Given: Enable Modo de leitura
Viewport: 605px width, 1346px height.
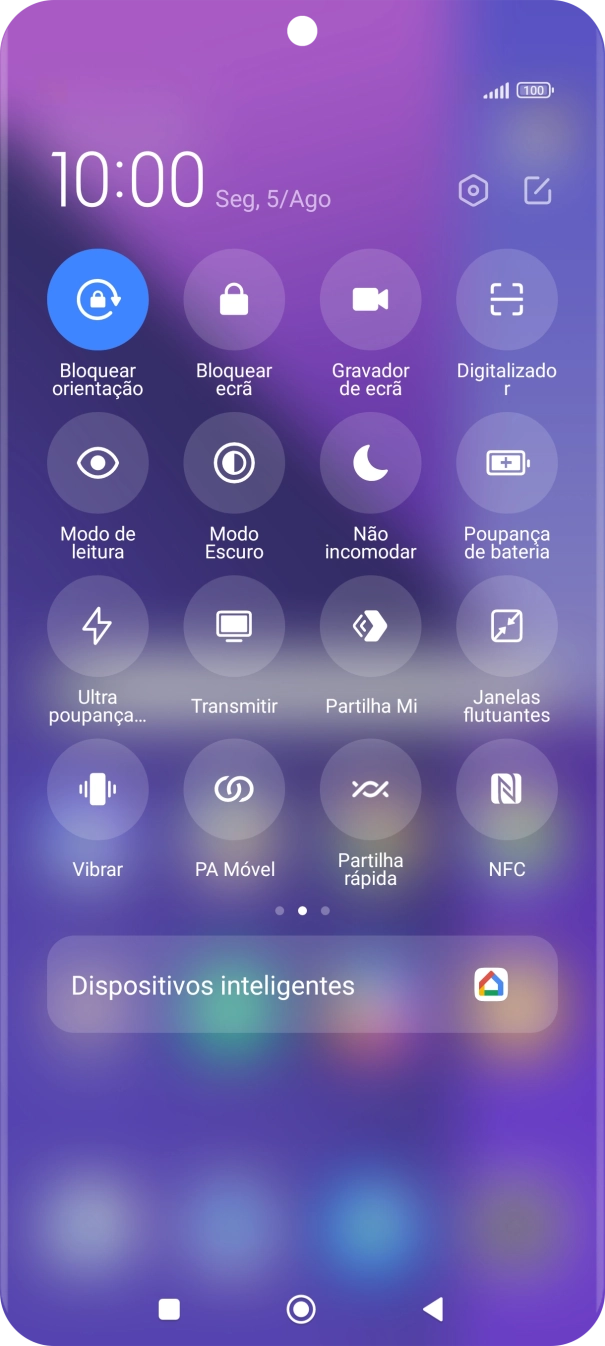Looking at the screenshot, I should pos(98,462).
